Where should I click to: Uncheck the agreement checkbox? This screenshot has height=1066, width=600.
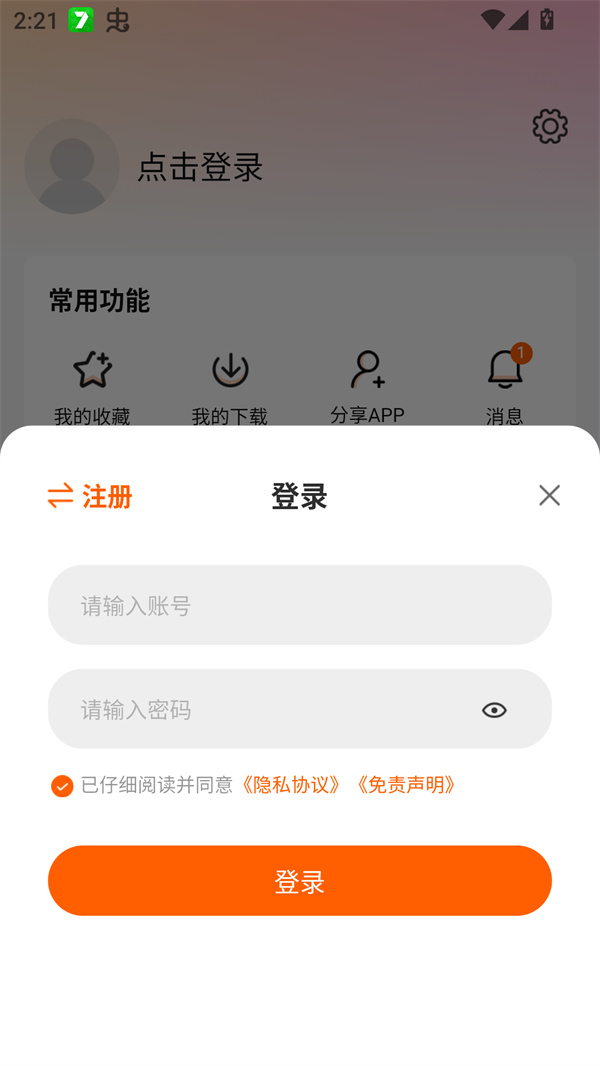tap(62, 786)
